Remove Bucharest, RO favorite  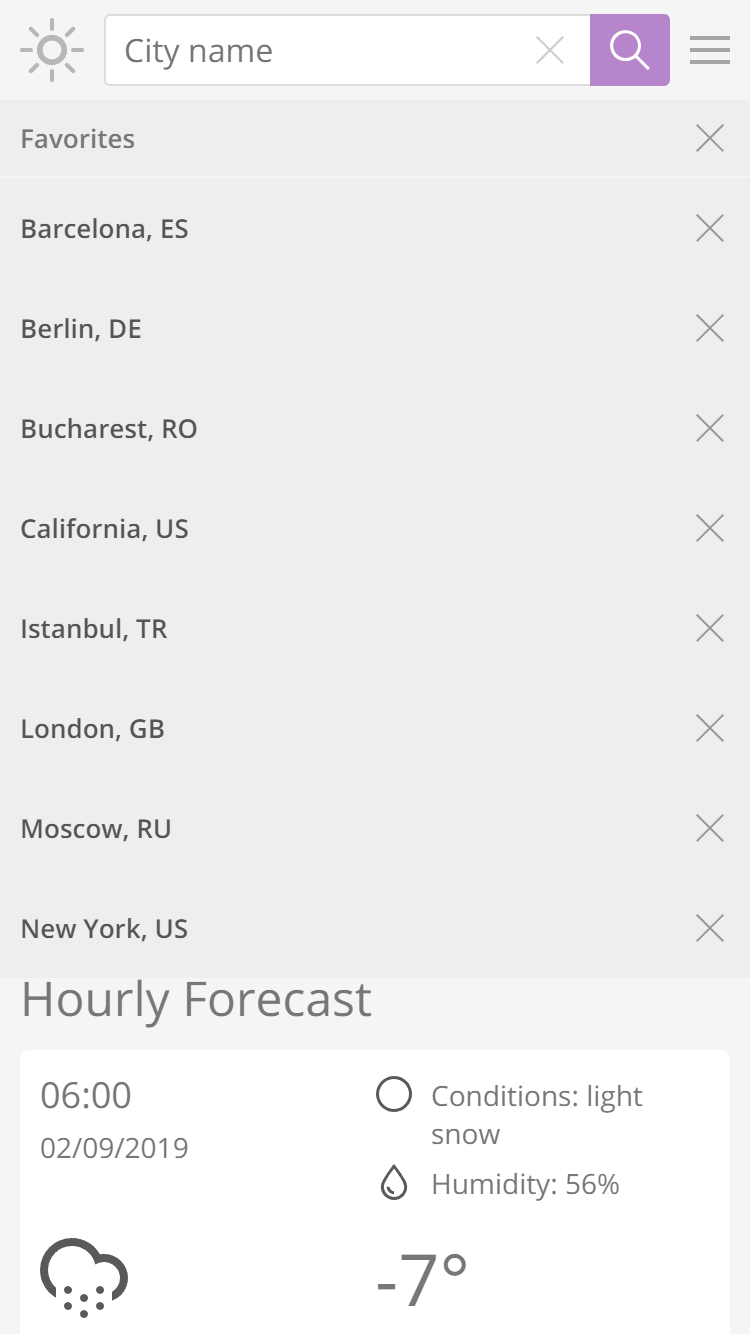(x=710, y=429)
